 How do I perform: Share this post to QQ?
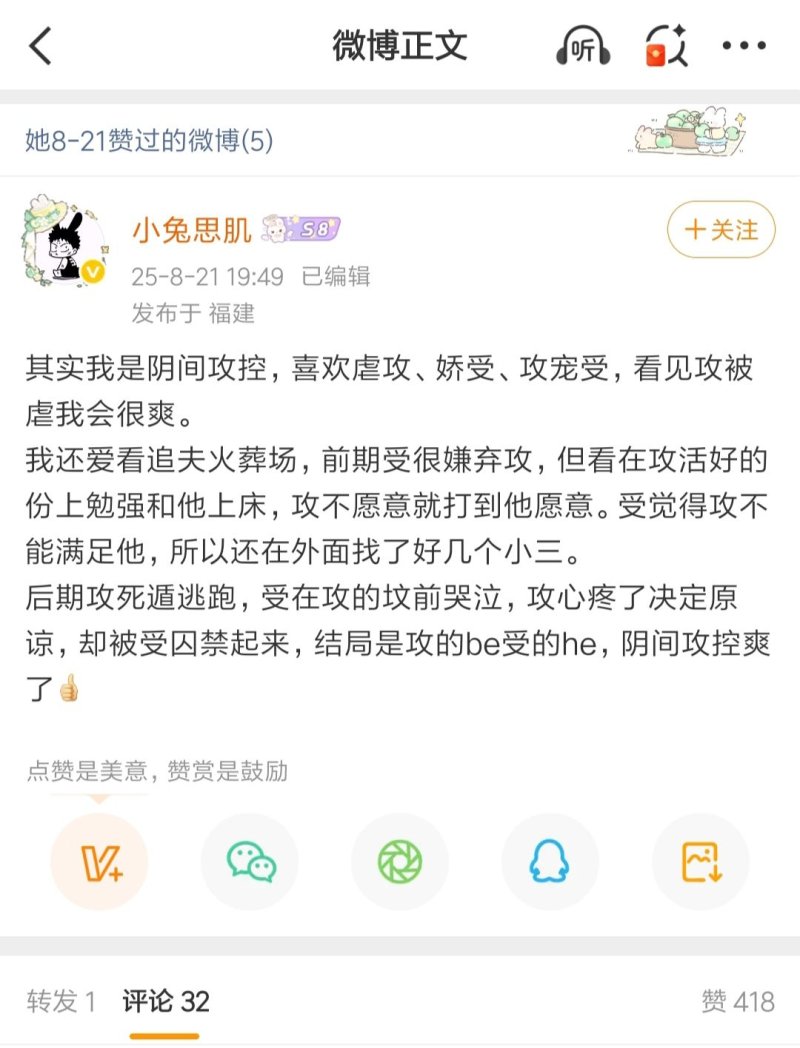tap(550, 862)
